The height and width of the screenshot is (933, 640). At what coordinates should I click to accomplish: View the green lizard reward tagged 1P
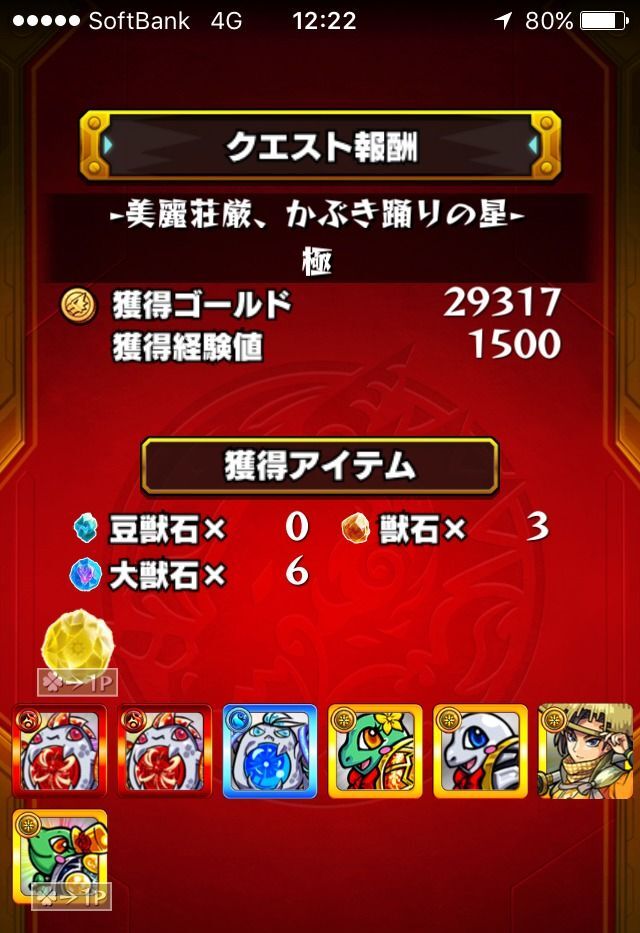click(58, 853)
